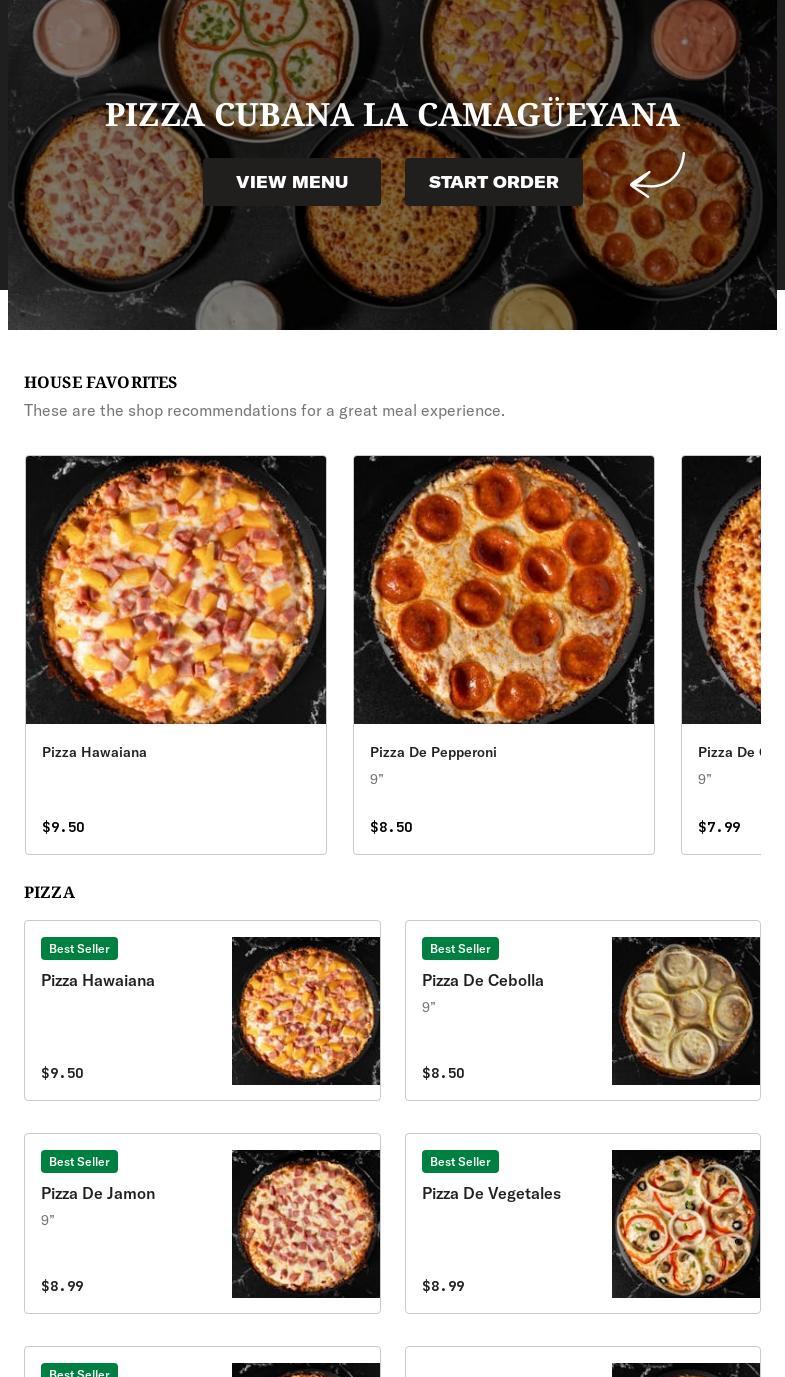The image size is (785, 1377).
Task: Click the PIZZA section heading
Action: click(49, 892)
